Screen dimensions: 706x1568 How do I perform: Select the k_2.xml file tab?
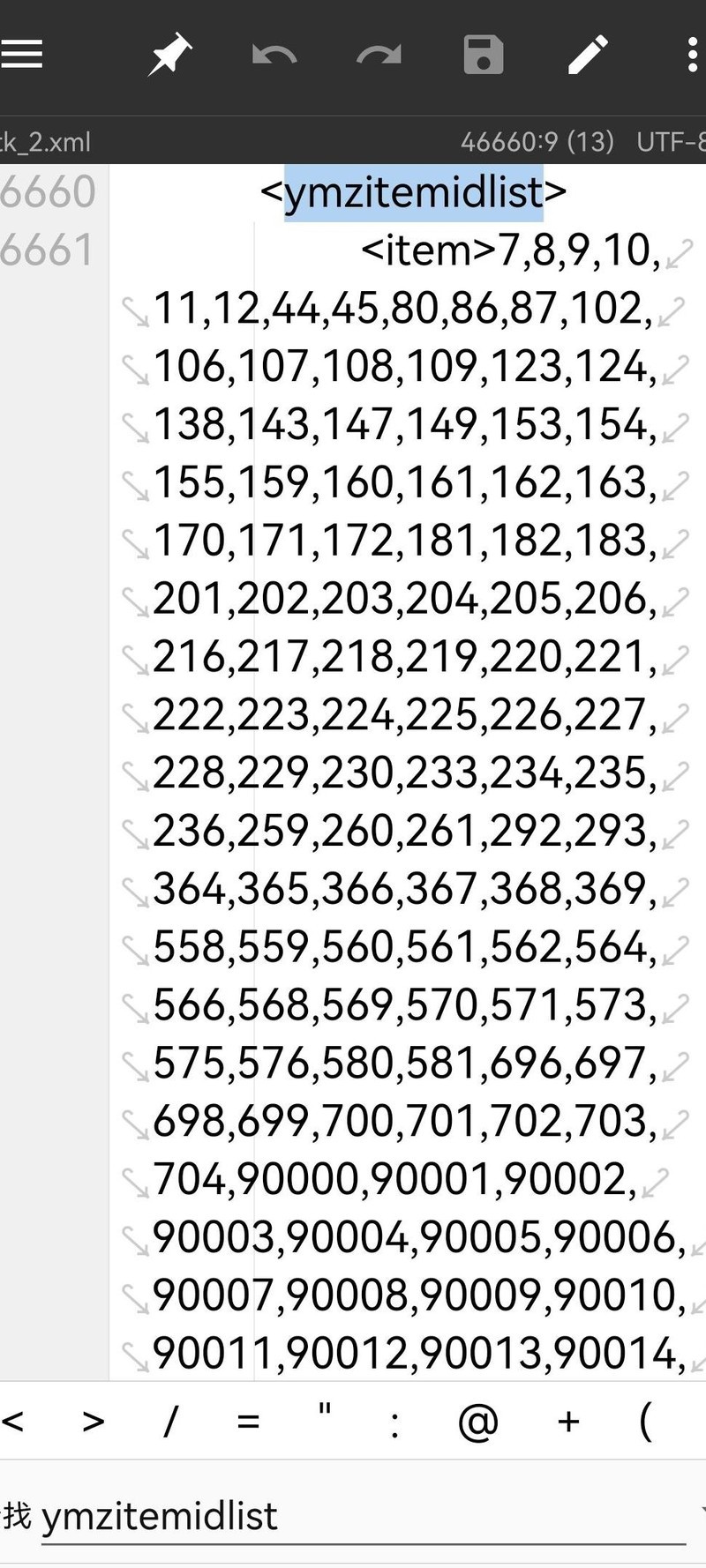click(x=46, y=142)
